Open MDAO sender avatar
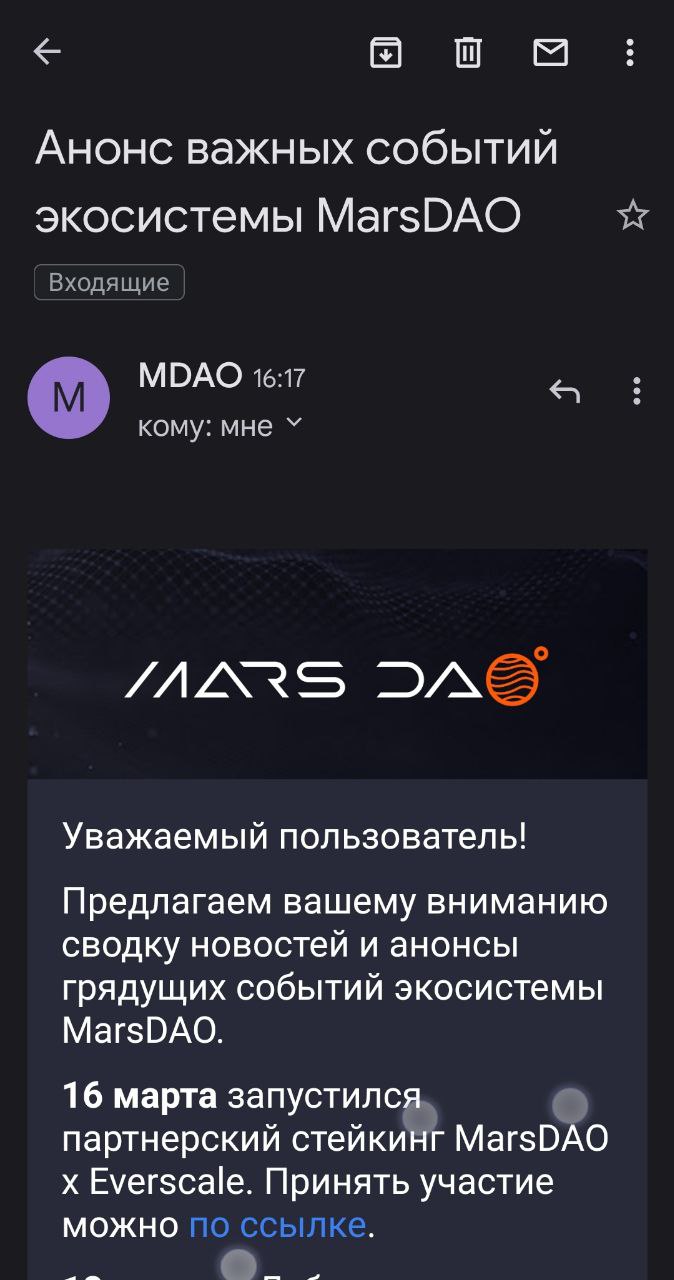Image resolution: width=674 pixels, height=1280 pixels. [x=68, y=397]
